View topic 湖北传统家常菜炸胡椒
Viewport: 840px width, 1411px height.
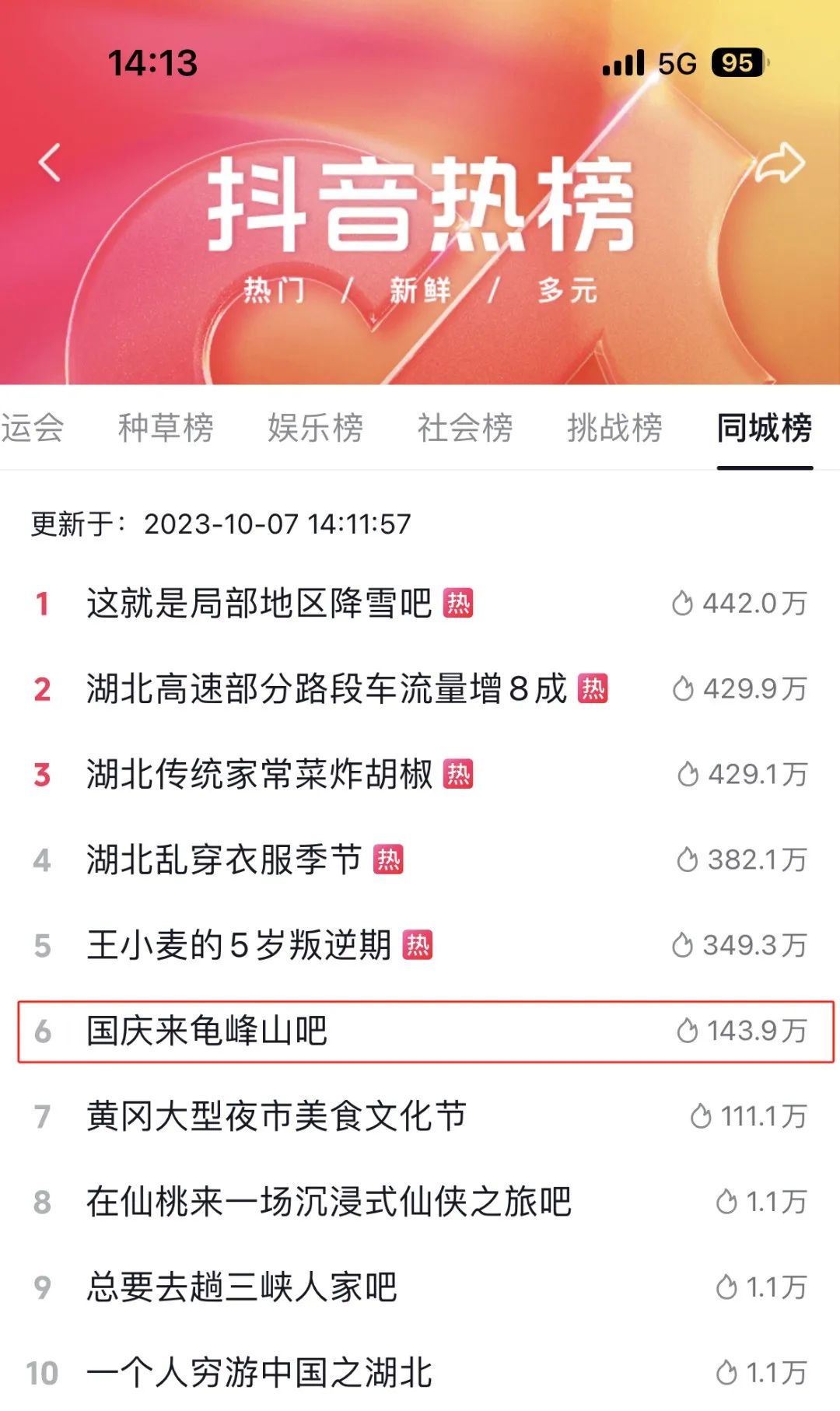pyautogui.click(x=259, y=775)
